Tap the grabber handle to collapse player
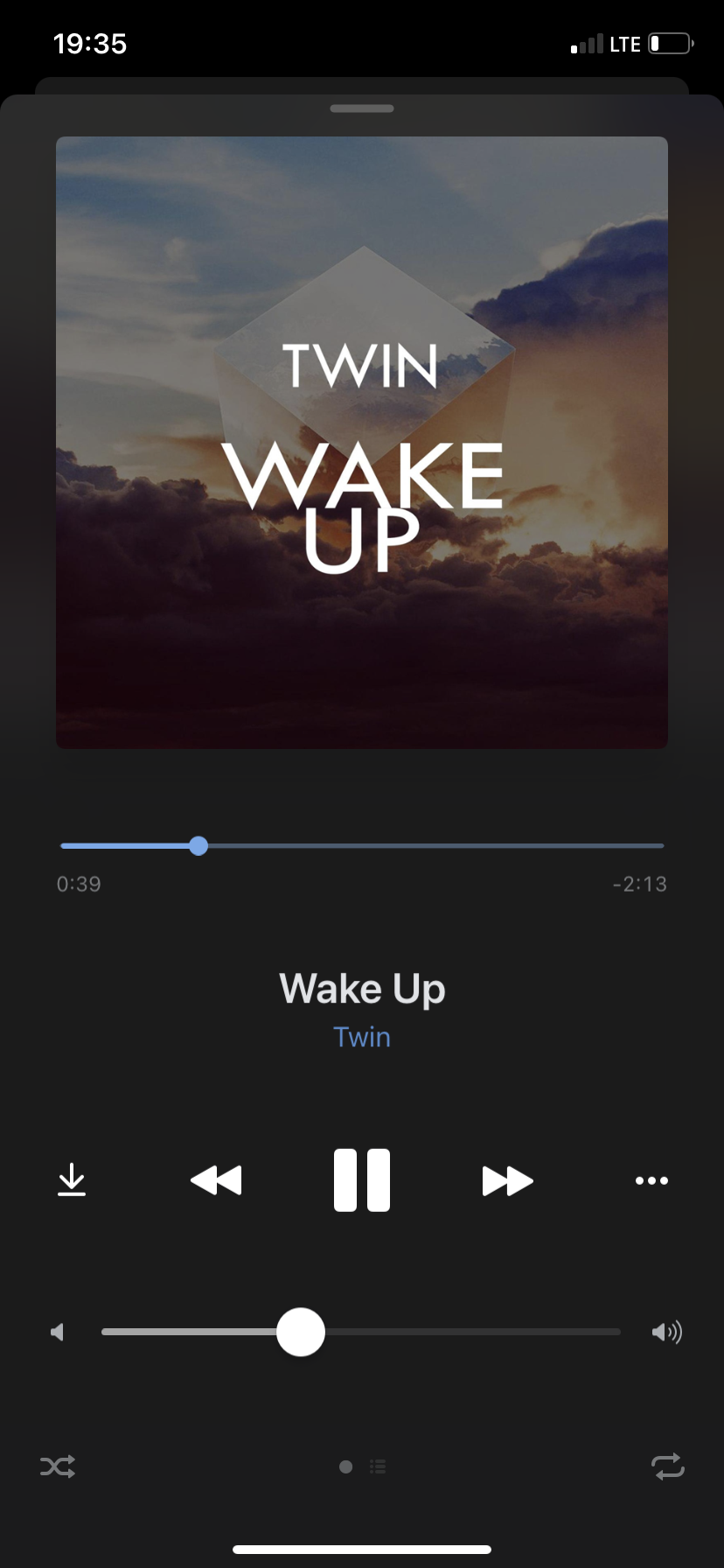This screenshot has height=1568, width=724. tap(362, 108)
